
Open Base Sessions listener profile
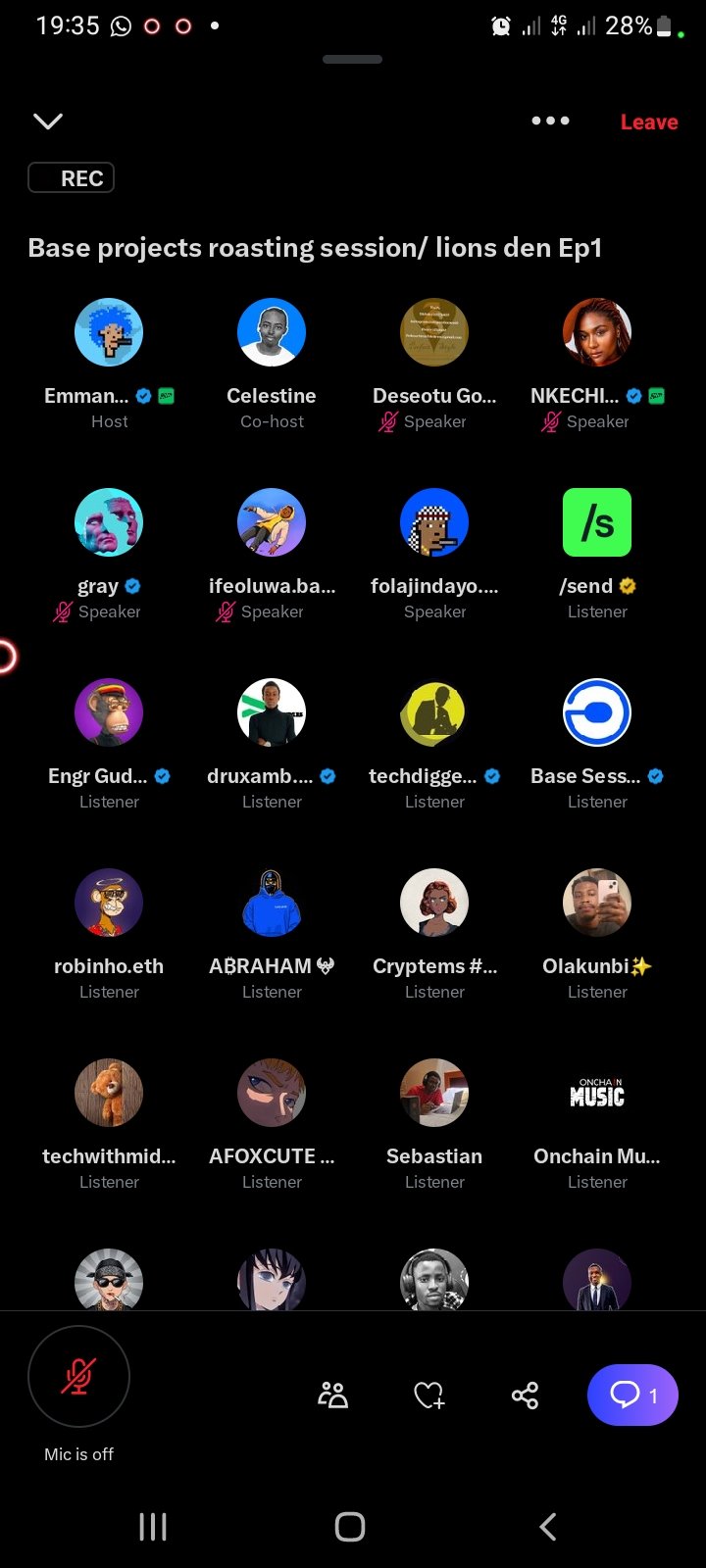pos(597,713)
